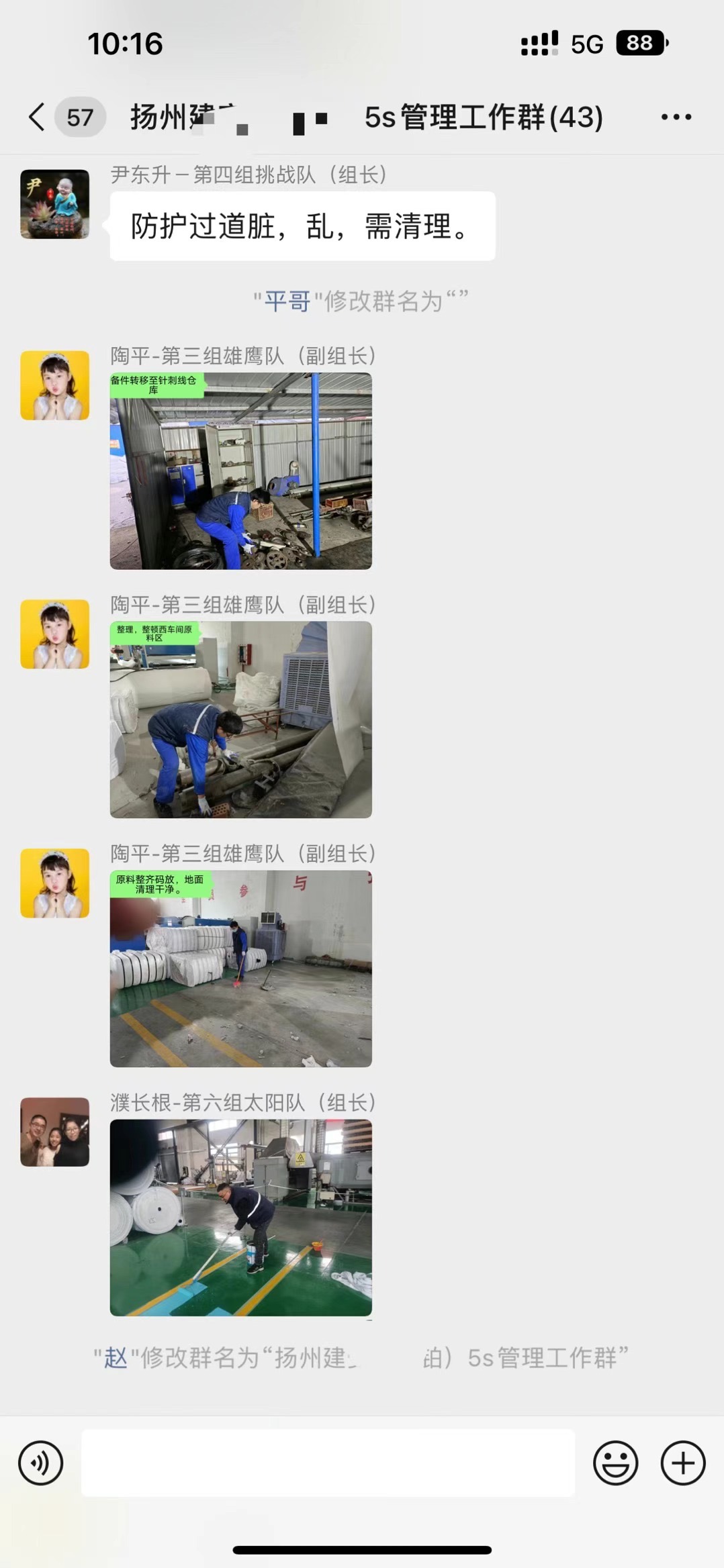View photo captioned 整理，整顿西车间原料区
The height and width of the screenshot is (1568, 724).
(x=240, y=720)
